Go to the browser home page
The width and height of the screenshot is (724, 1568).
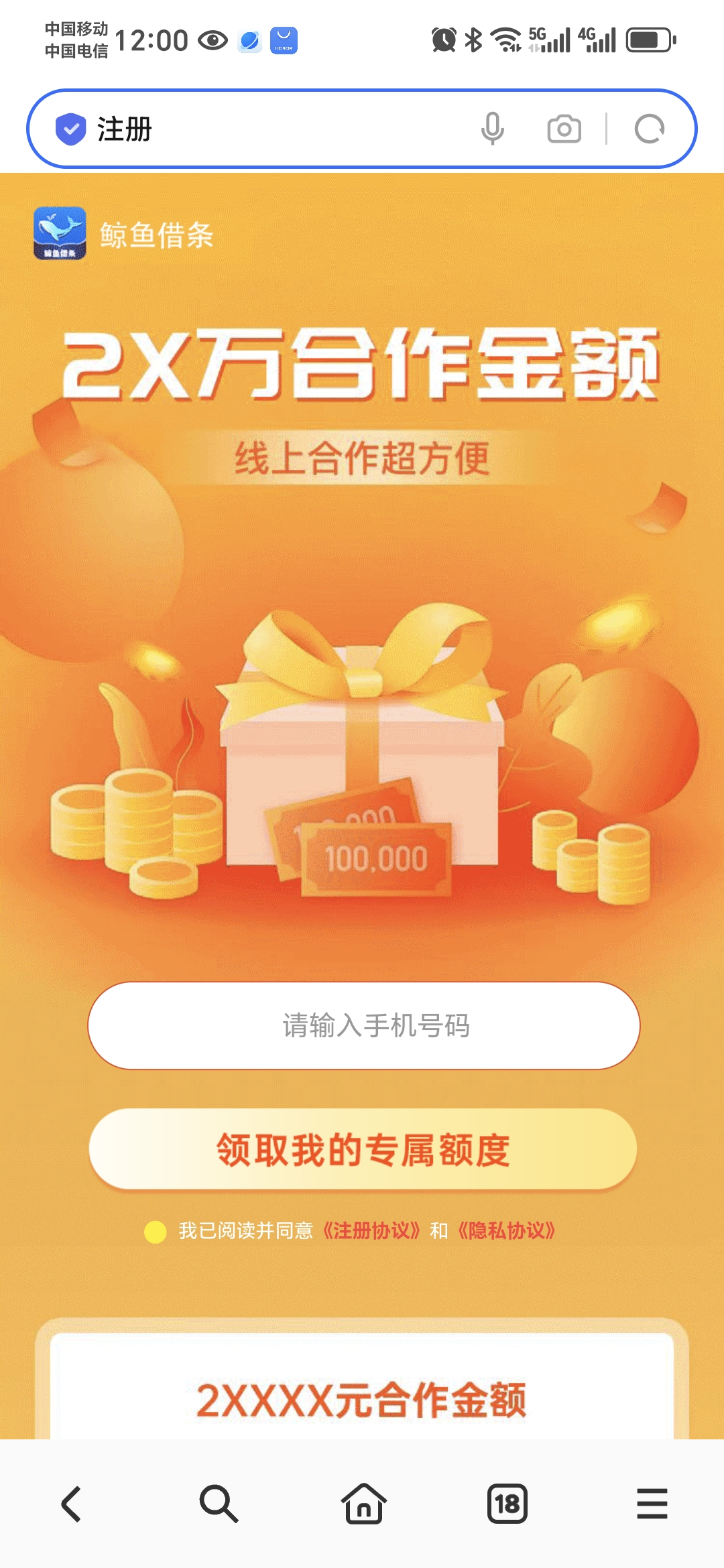[364, 1504]
